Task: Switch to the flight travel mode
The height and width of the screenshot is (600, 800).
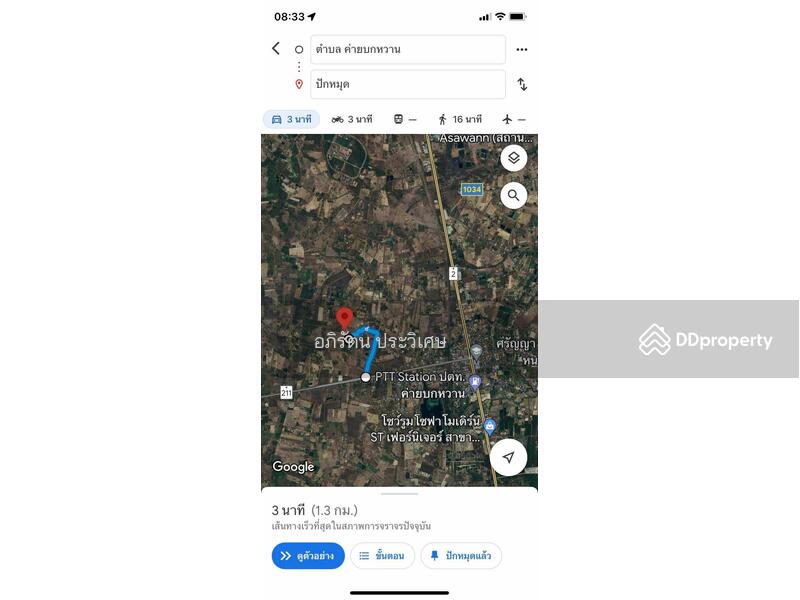Action: pos(513,119)
